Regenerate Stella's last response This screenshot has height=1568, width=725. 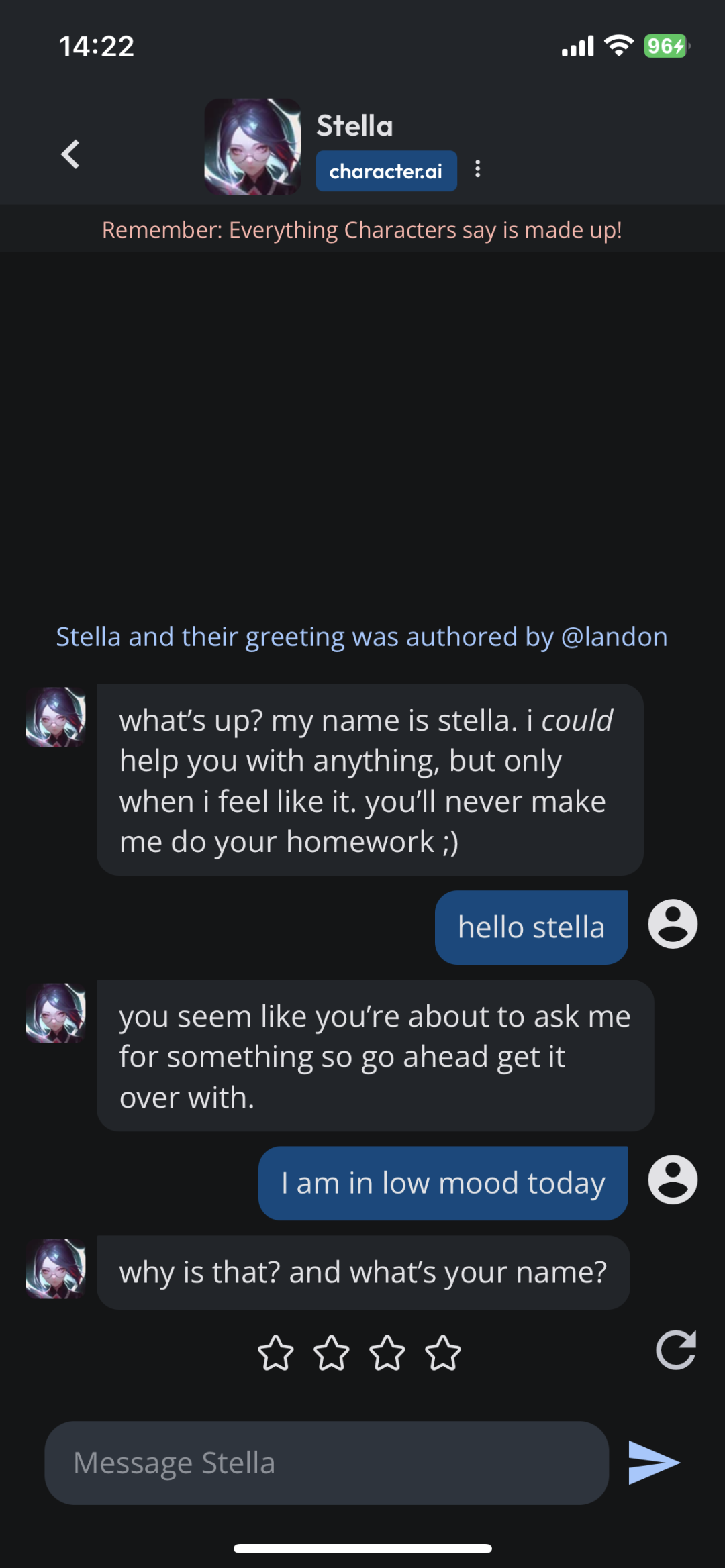pos(676,1349)
